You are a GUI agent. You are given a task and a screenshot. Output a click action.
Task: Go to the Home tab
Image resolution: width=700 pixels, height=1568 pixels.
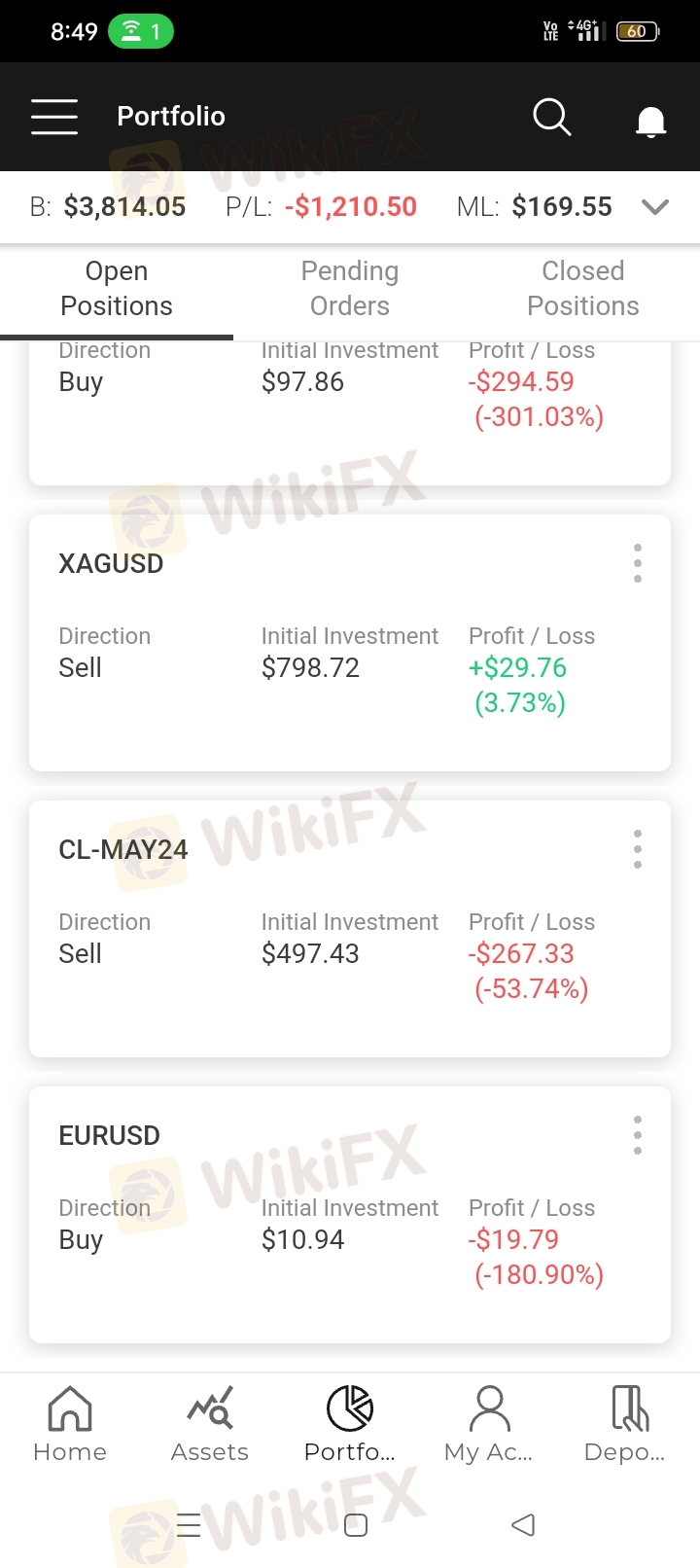pyautogui.click(x=70, y=1424)
